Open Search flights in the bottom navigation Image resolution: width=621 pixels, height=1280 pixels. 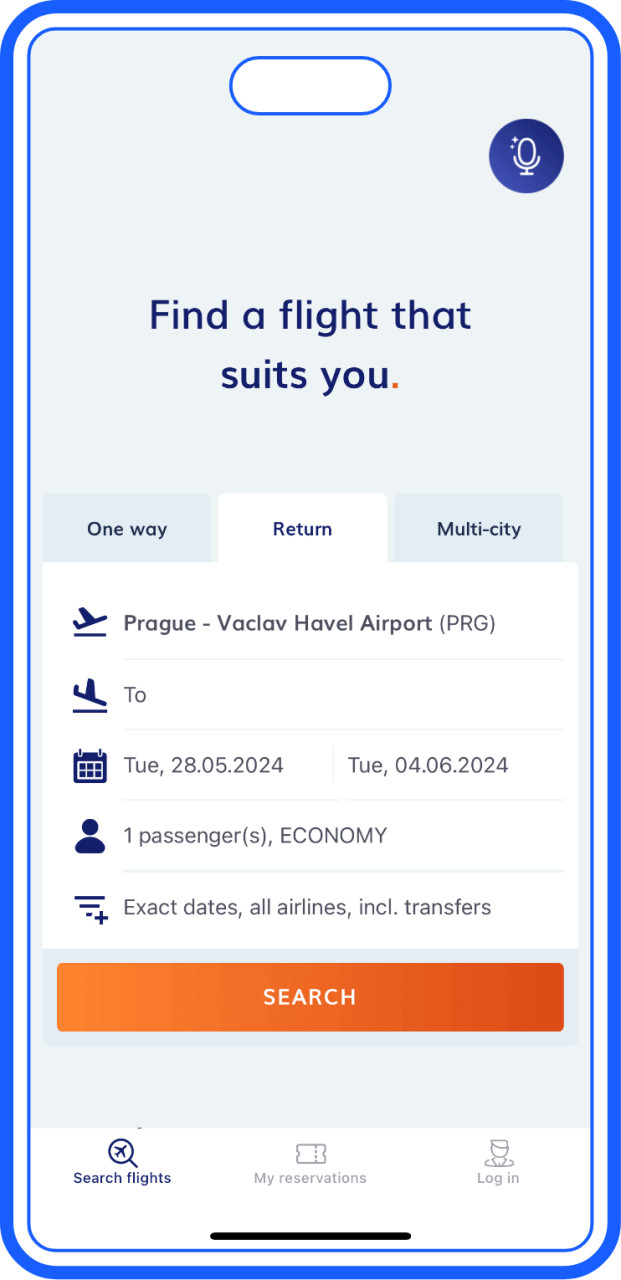122,1162
